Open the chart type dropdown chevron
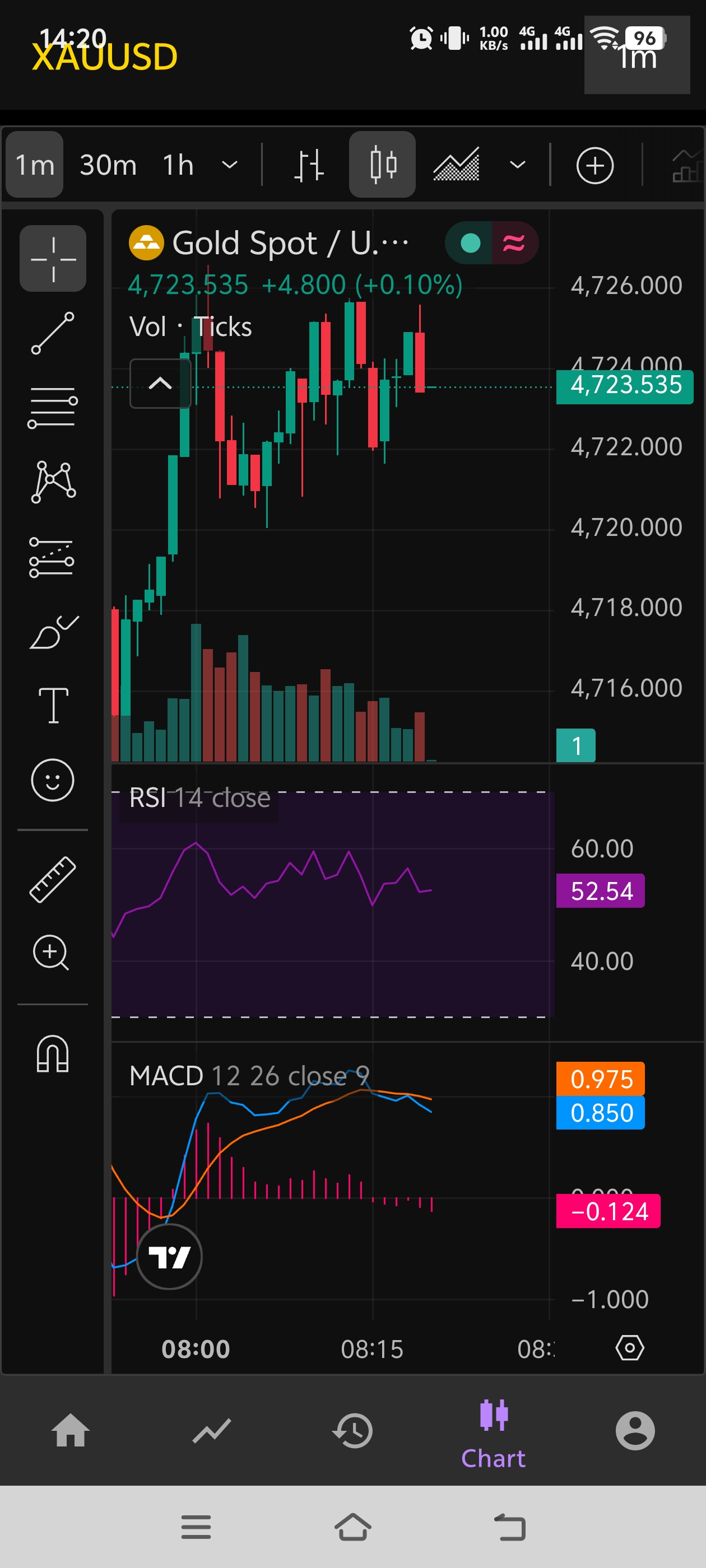Screen dimensions: 706x1568 (517, 164)
